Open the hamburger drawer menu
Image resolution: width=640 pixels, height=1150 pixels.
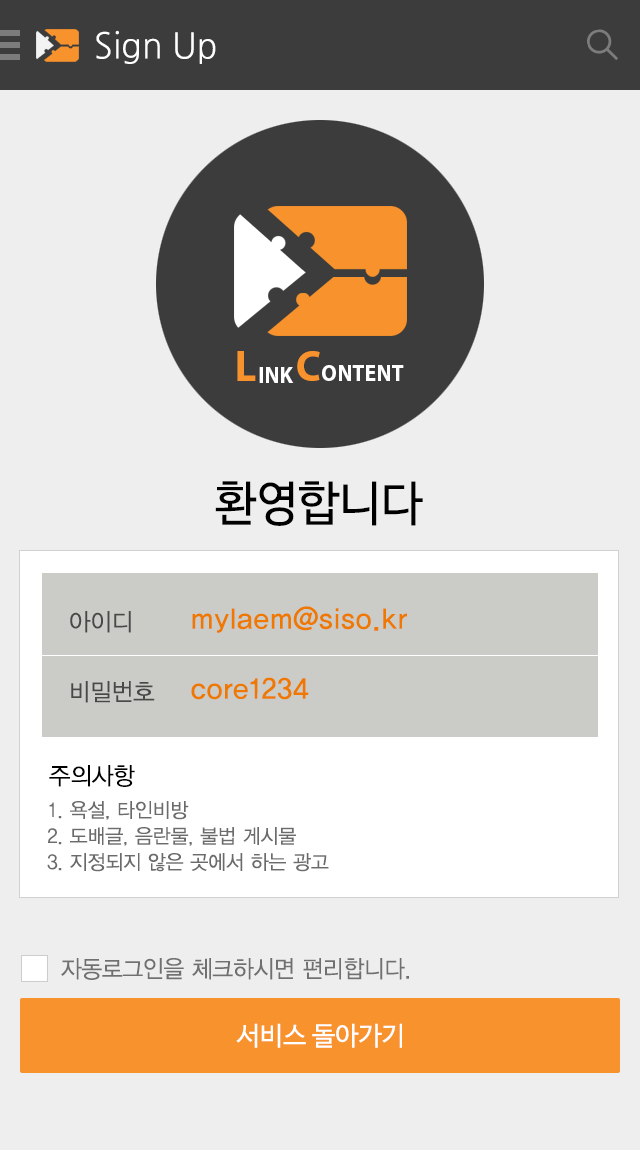pyautogui.click(x=10, y=45)
